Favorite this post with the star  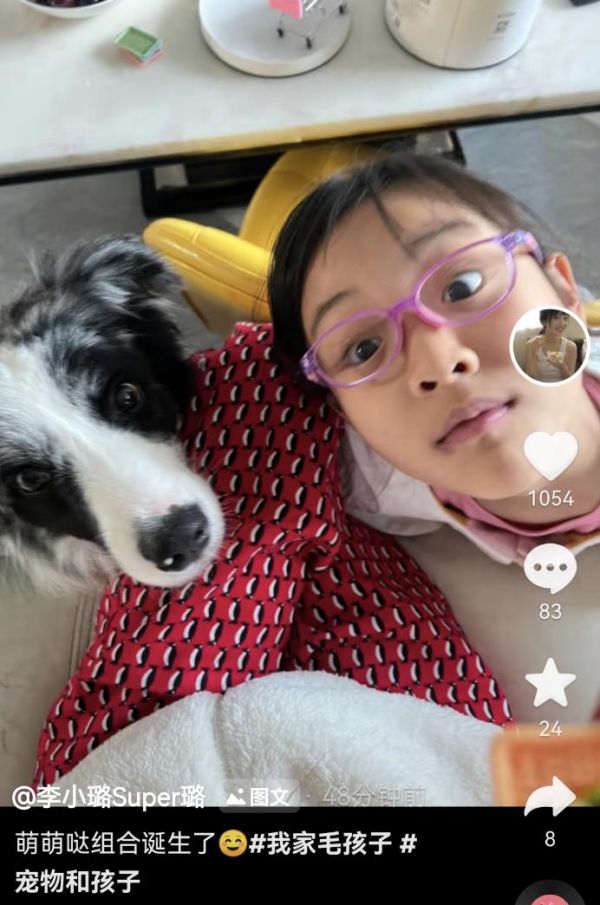coord(550,684)
